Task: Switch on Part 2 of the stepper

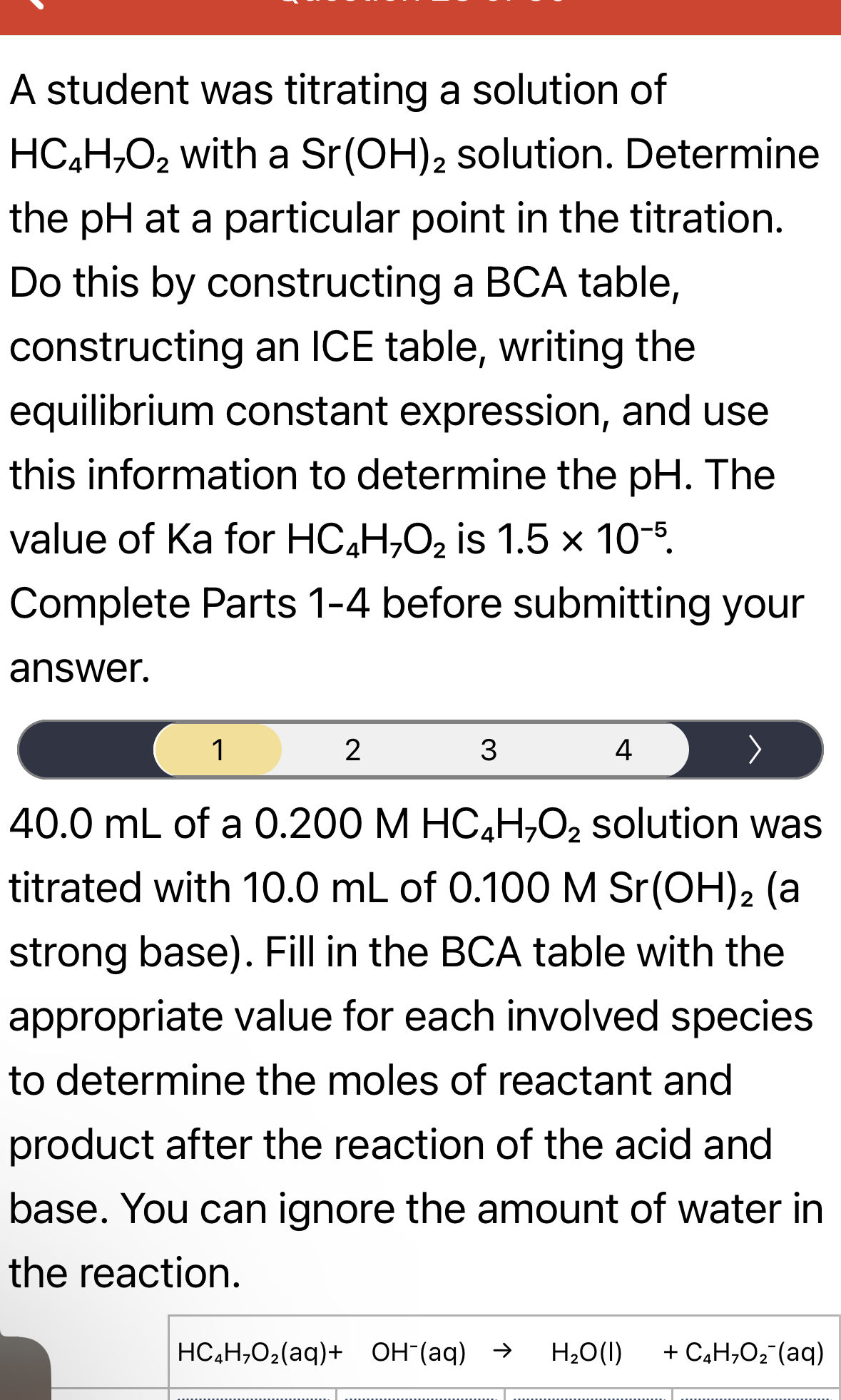Action: [x=352, y=750]
